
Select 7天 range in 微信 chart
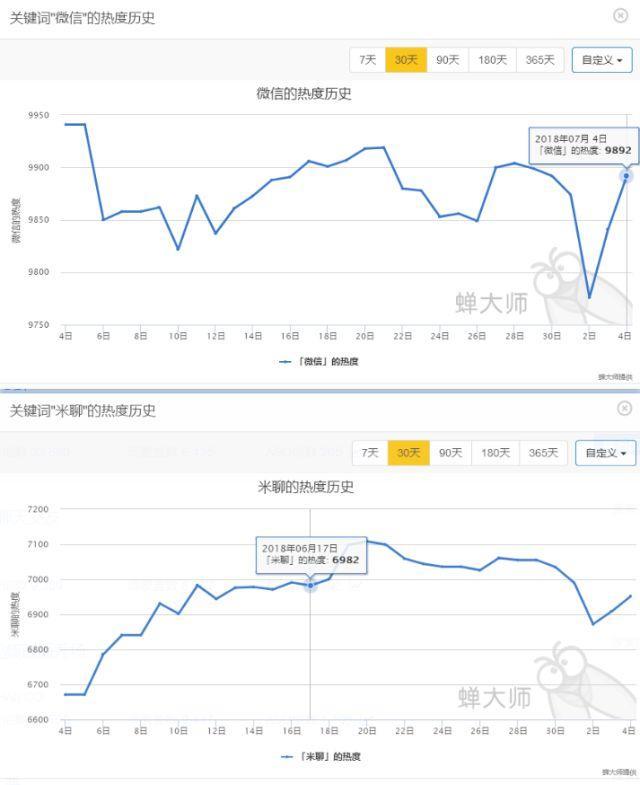click(367, 60)
